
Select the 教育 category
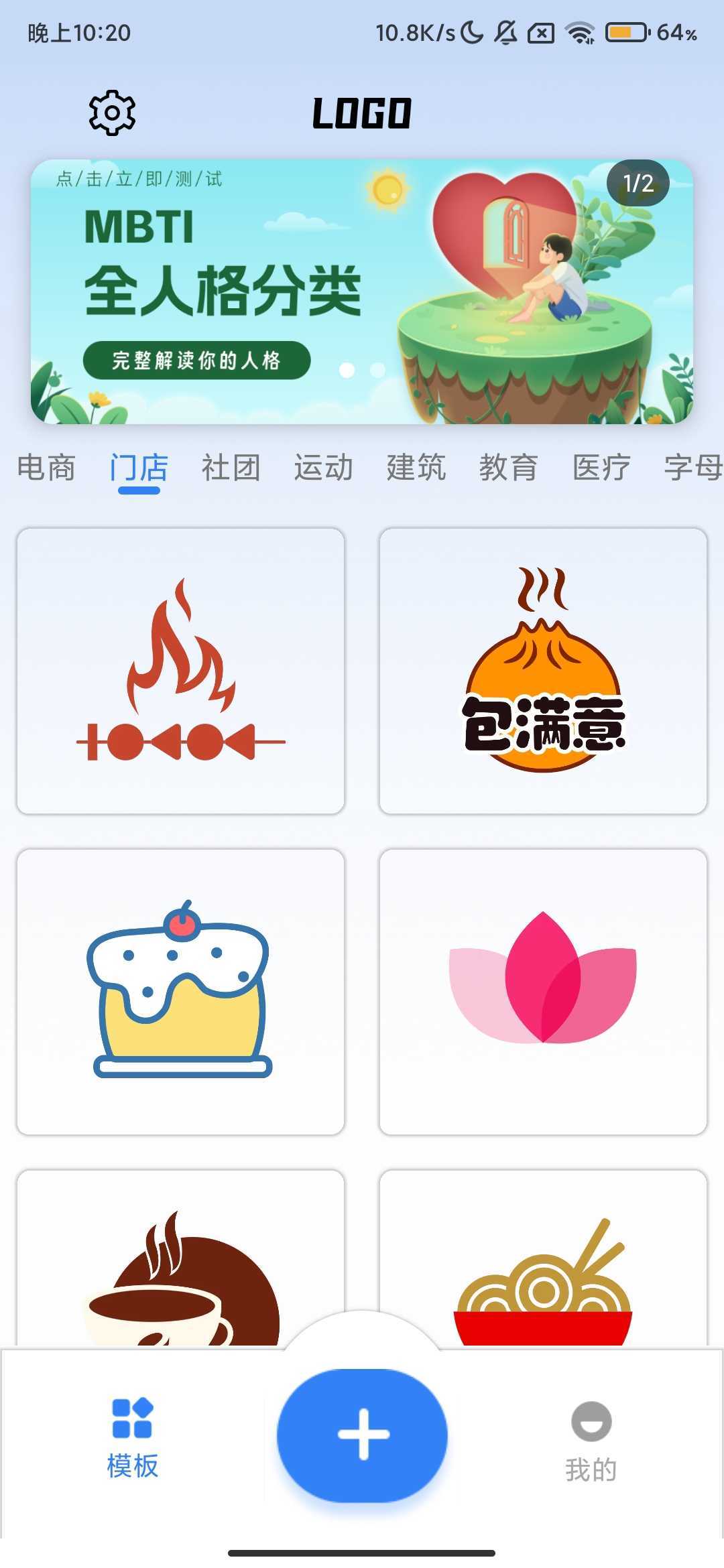509,468
